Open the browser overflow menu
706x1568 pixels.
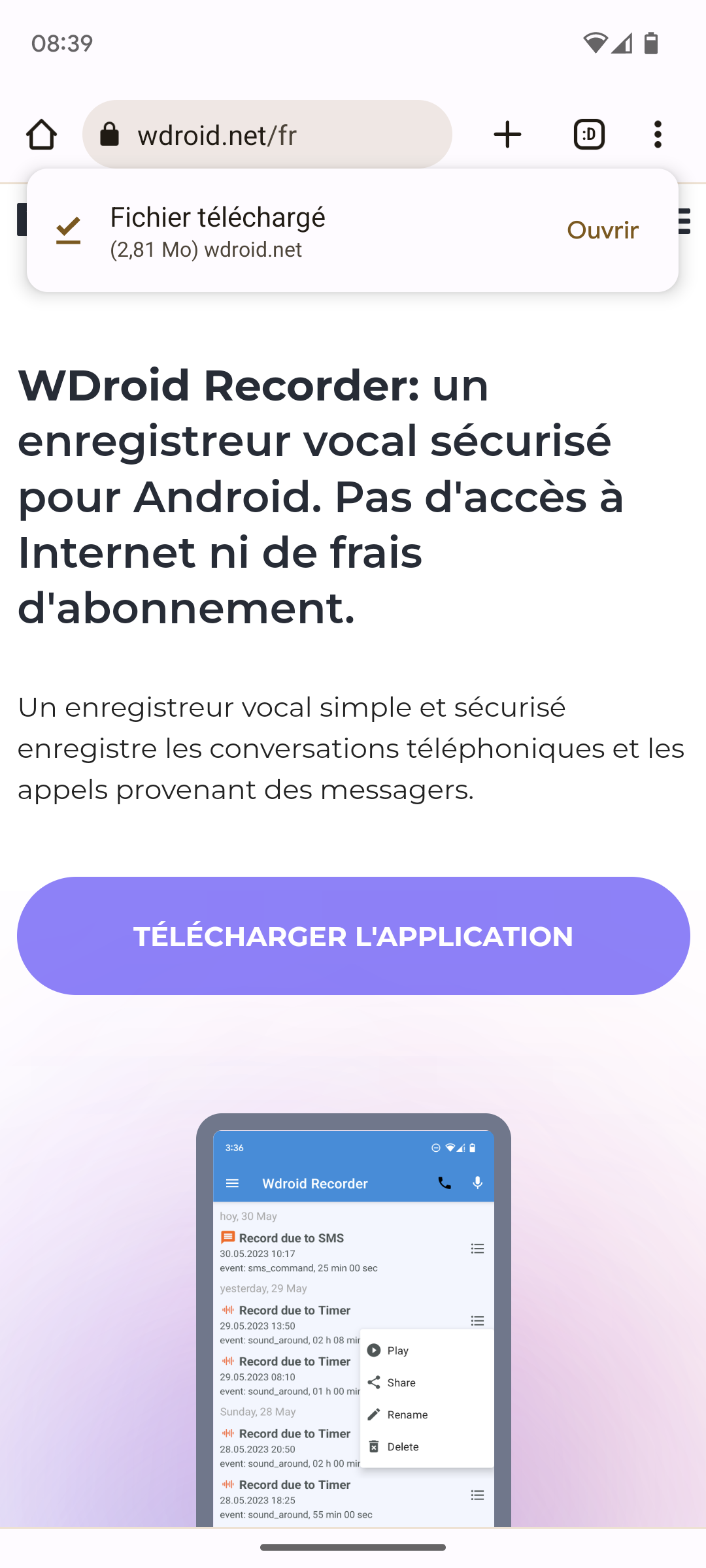coord(658,135)
